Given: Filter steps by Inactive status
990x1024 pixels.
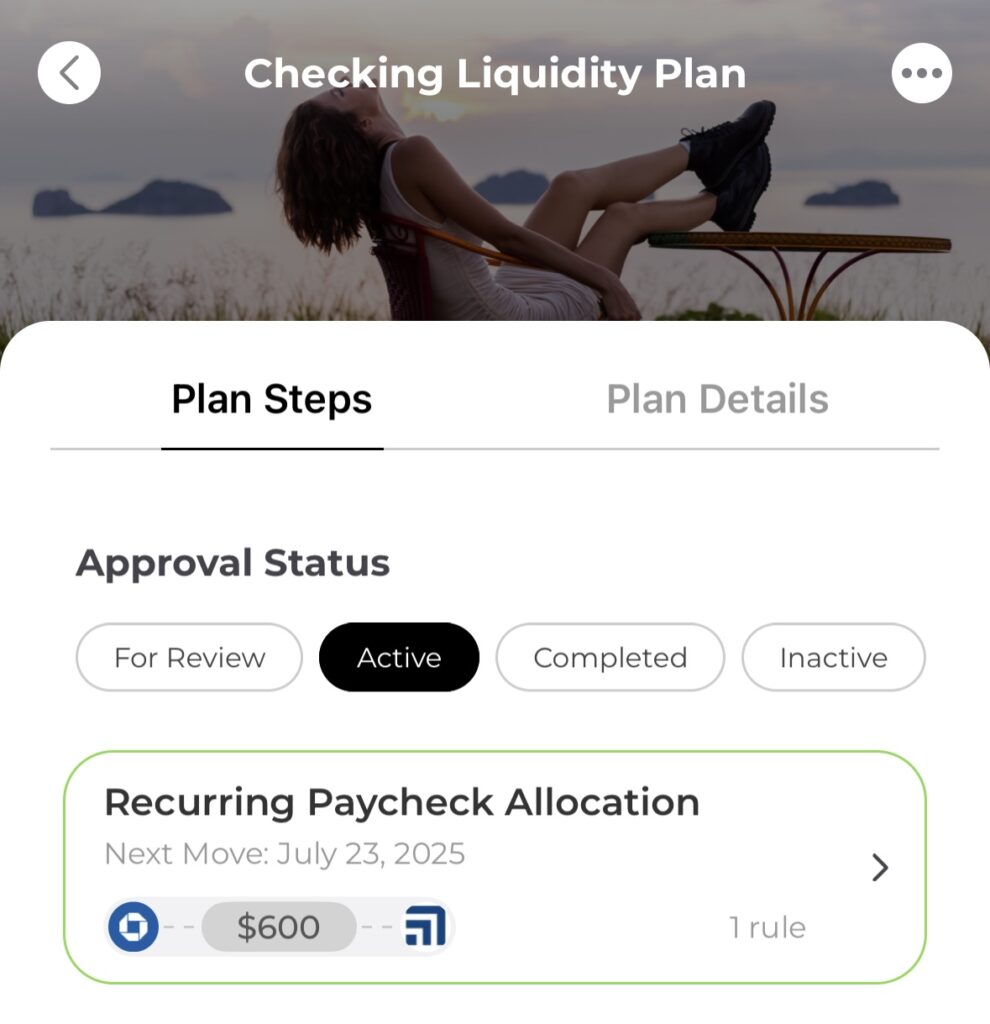Looking at the screenshot, I should (x=833, y=658).
